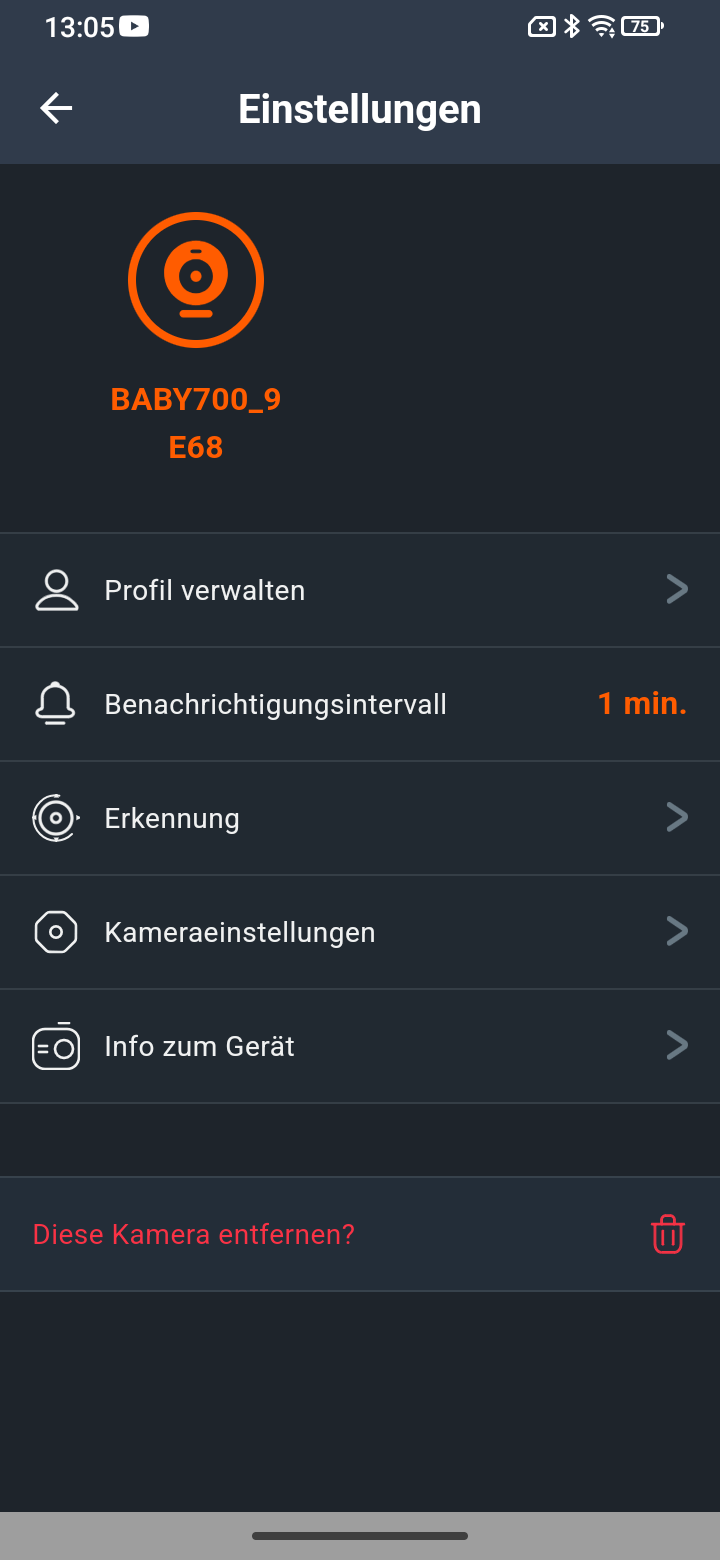Change the Benachrichtigungsintervall setting

(360, 704)
